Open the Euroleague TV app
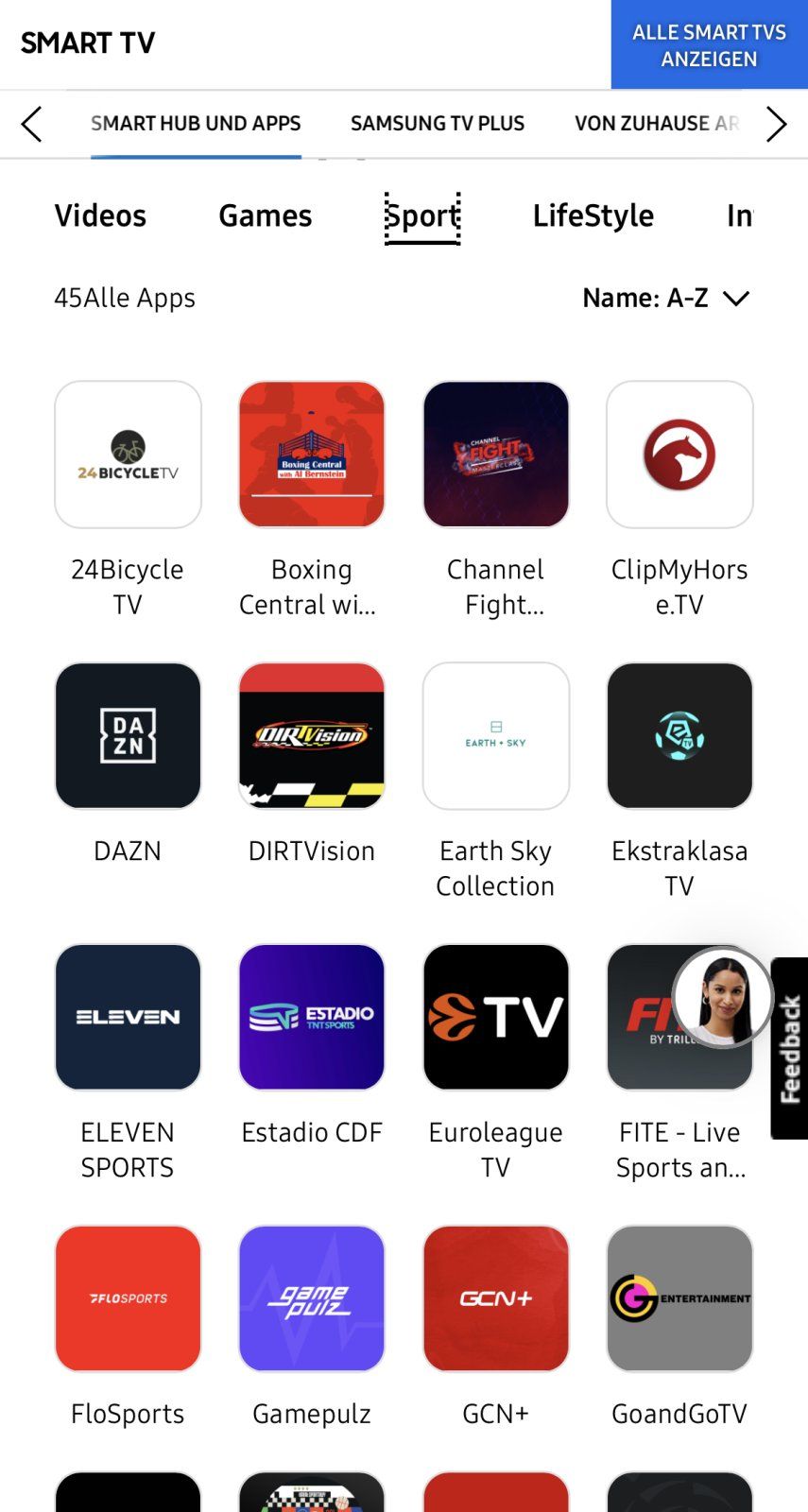This screenshot has width=808, height=1512. pos(495,1018)
